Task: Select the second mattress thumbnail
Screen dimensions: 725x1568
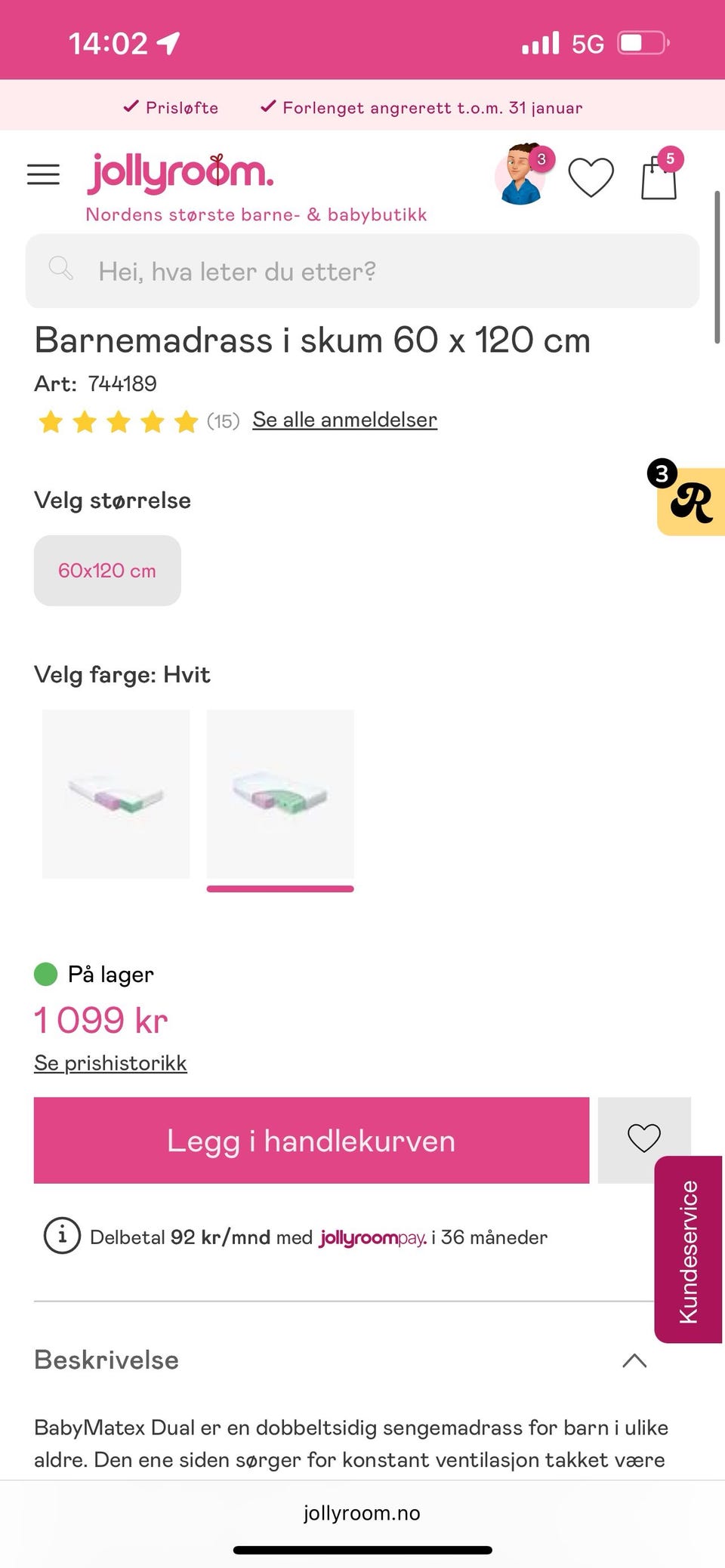Action: click(x=279, y=794)
